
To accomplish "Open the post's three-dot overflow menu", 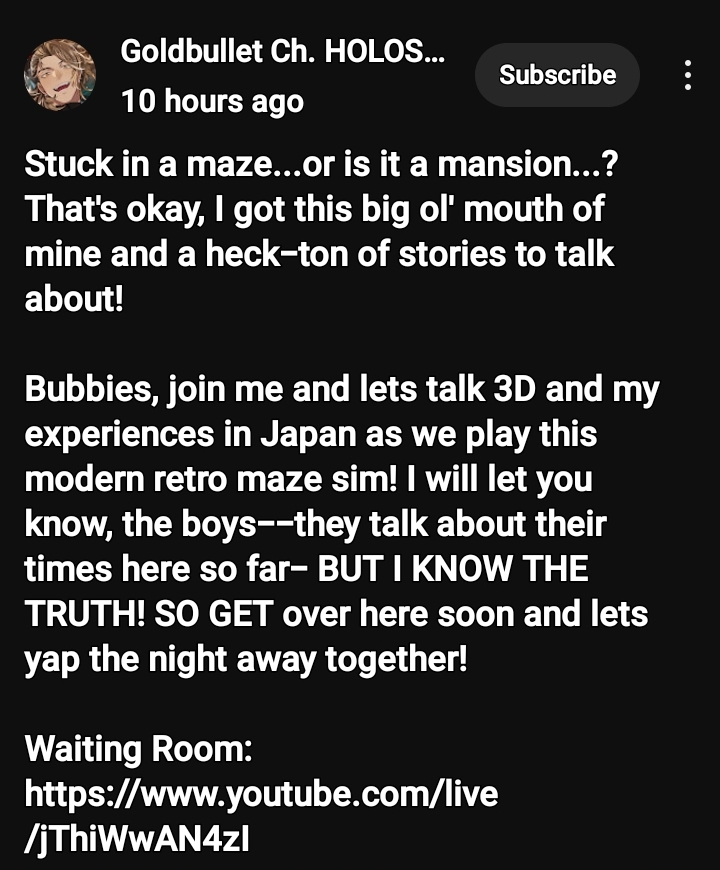I will tap(687, 76).
